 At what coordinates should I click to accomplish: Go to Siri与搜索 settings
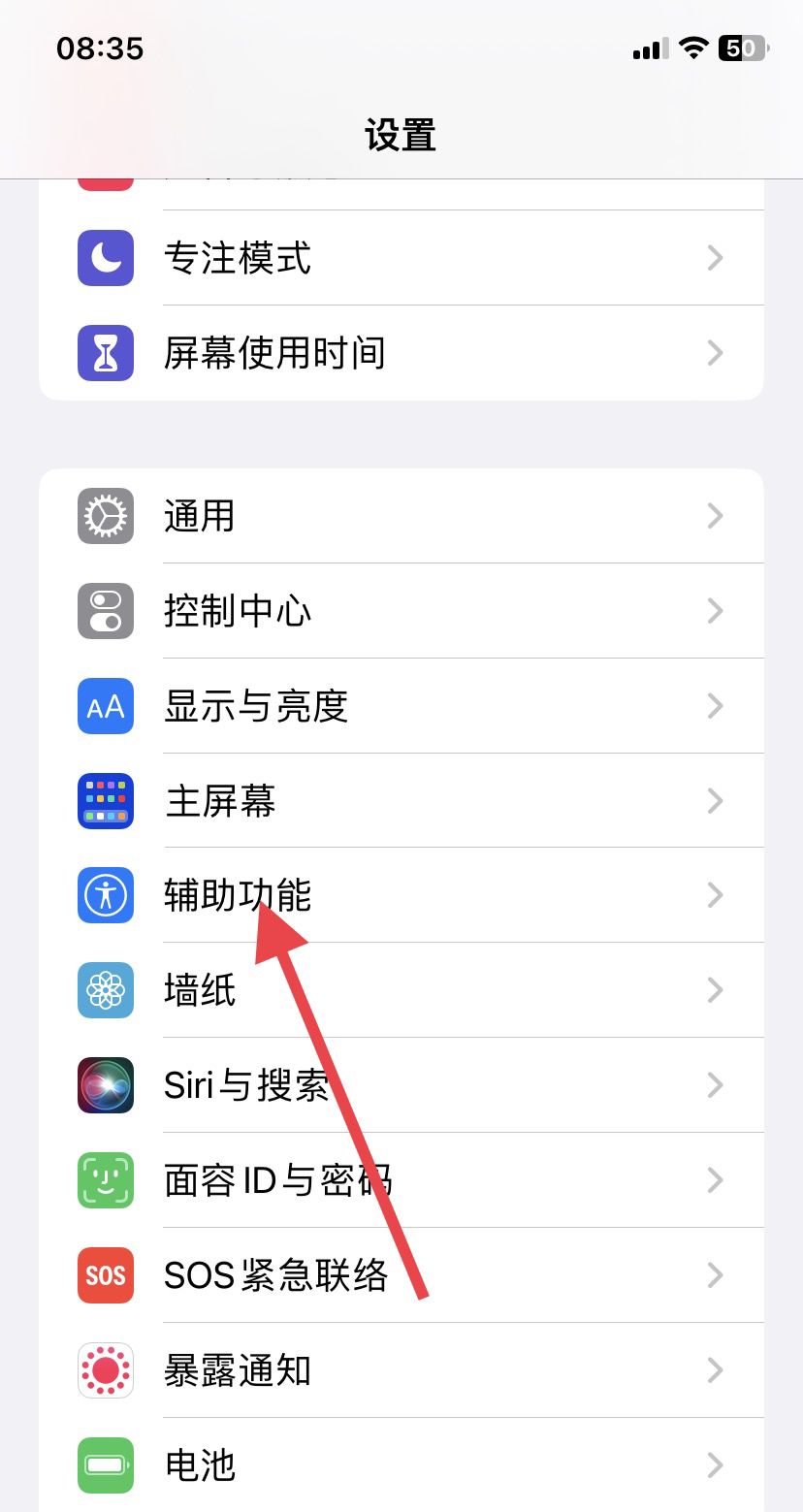click(401, 1085)
